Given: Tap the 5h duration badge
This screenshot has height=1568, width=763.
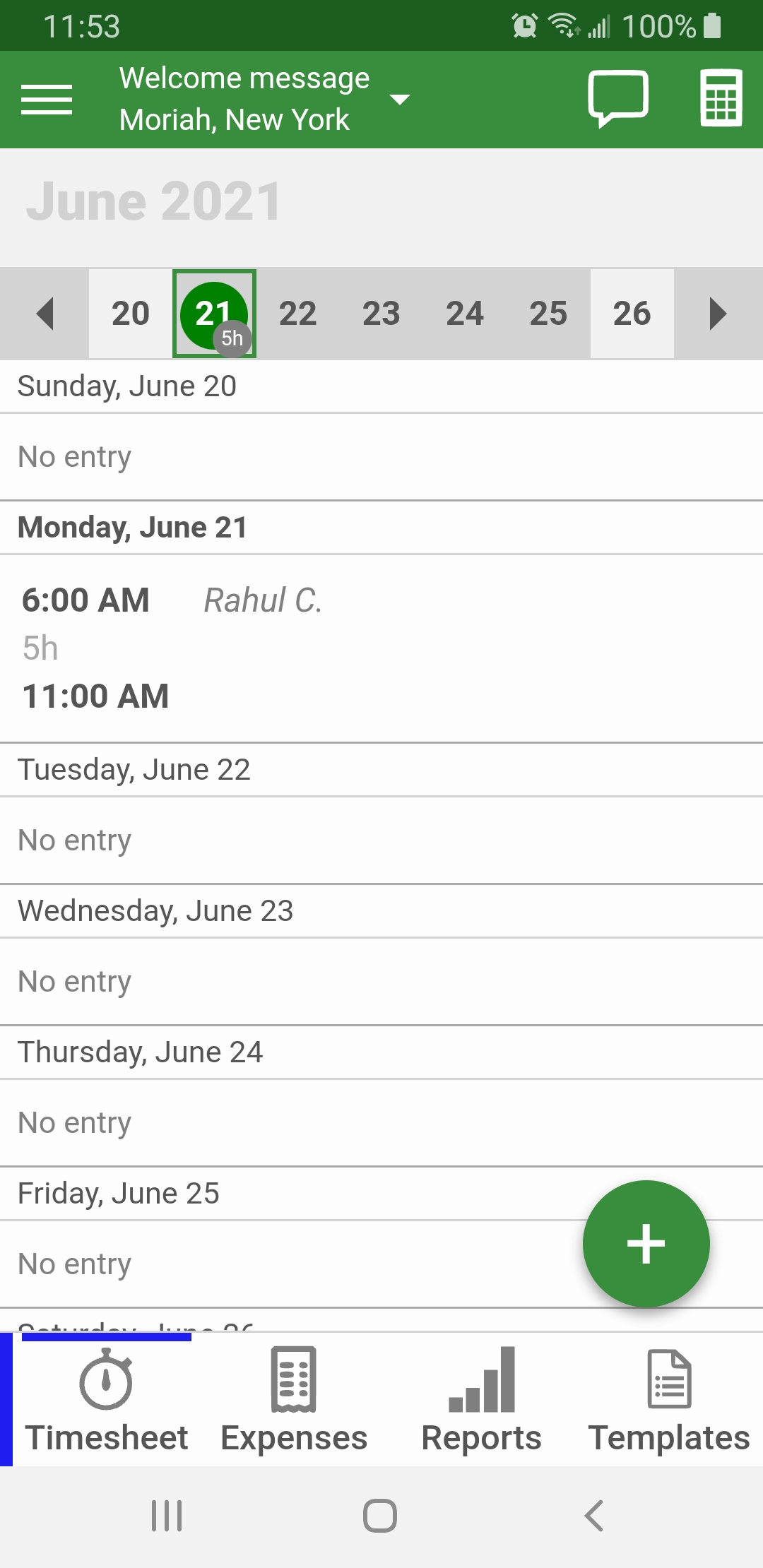Looking at the screenshot, I should tap(232, 338).
